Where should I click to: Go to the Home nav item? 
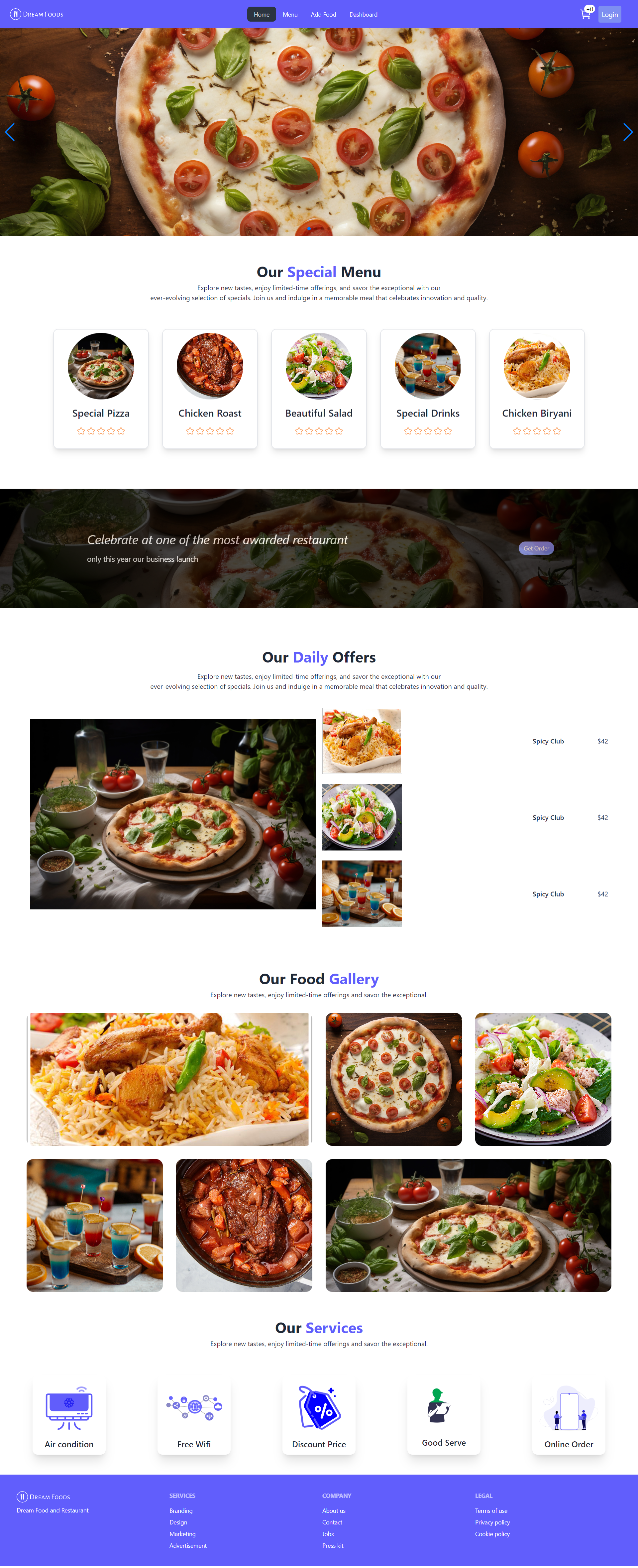coord(262,15)
